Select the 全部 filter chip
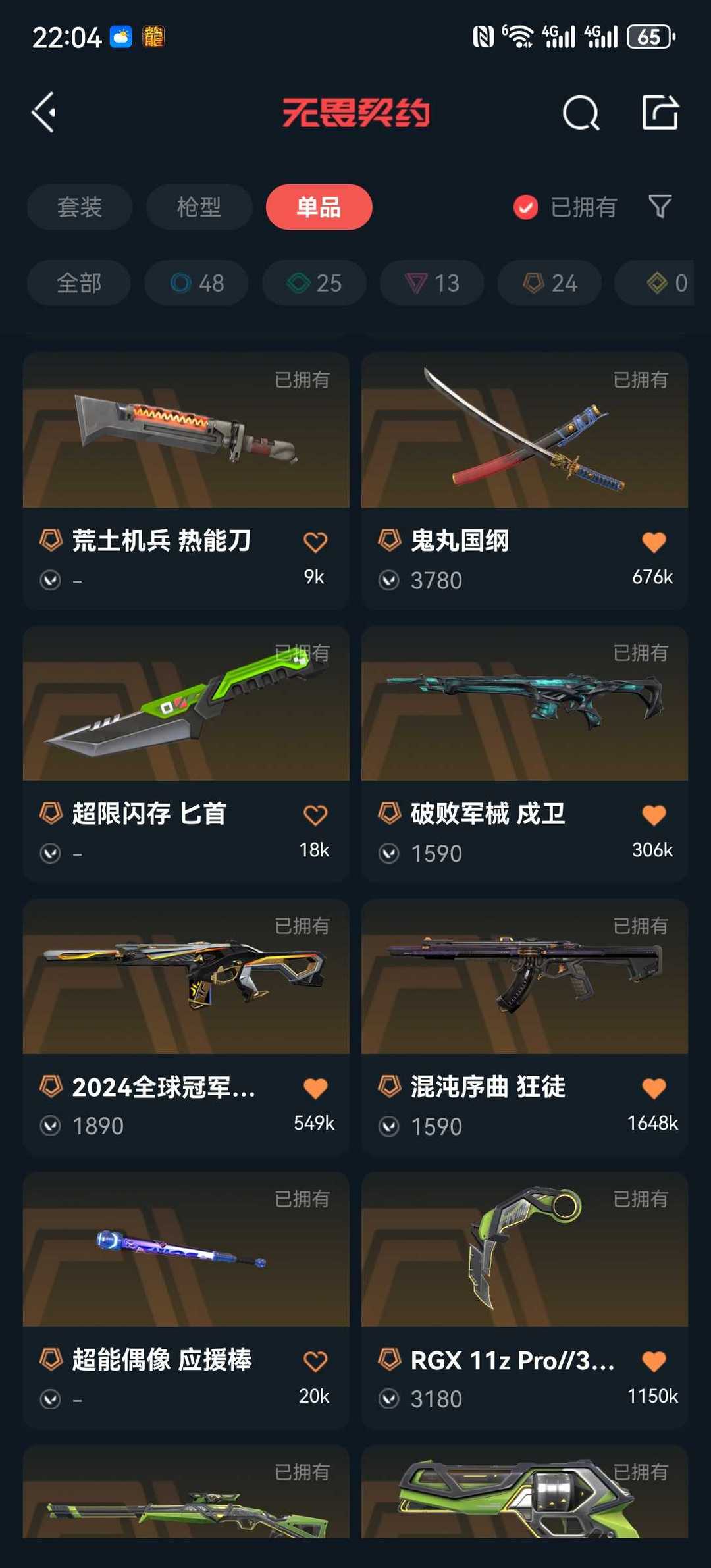The height and width of the screenshot is (1568, 711). 79,283
